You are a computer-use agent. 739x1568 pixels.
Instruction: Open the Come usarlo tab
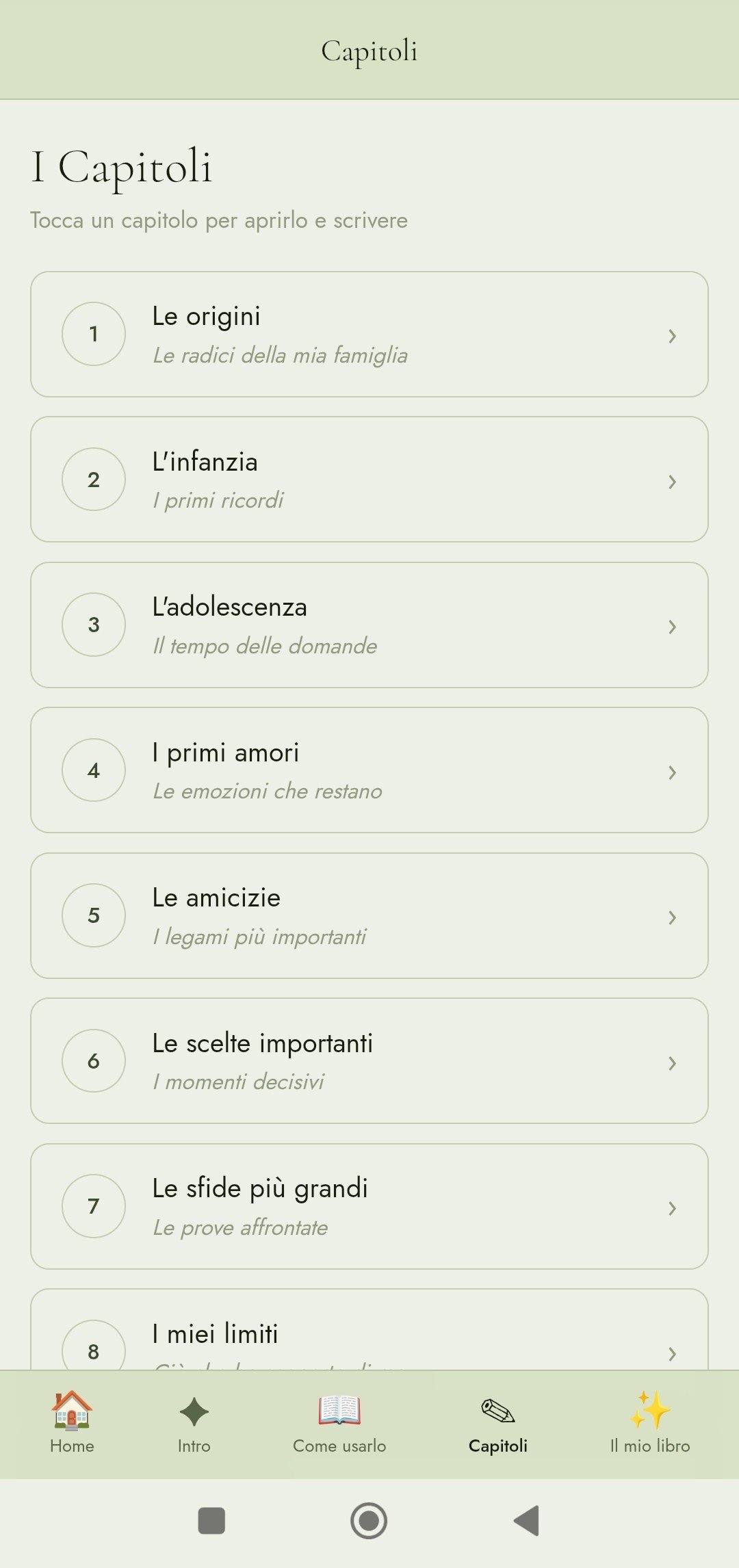[339, 1423]
